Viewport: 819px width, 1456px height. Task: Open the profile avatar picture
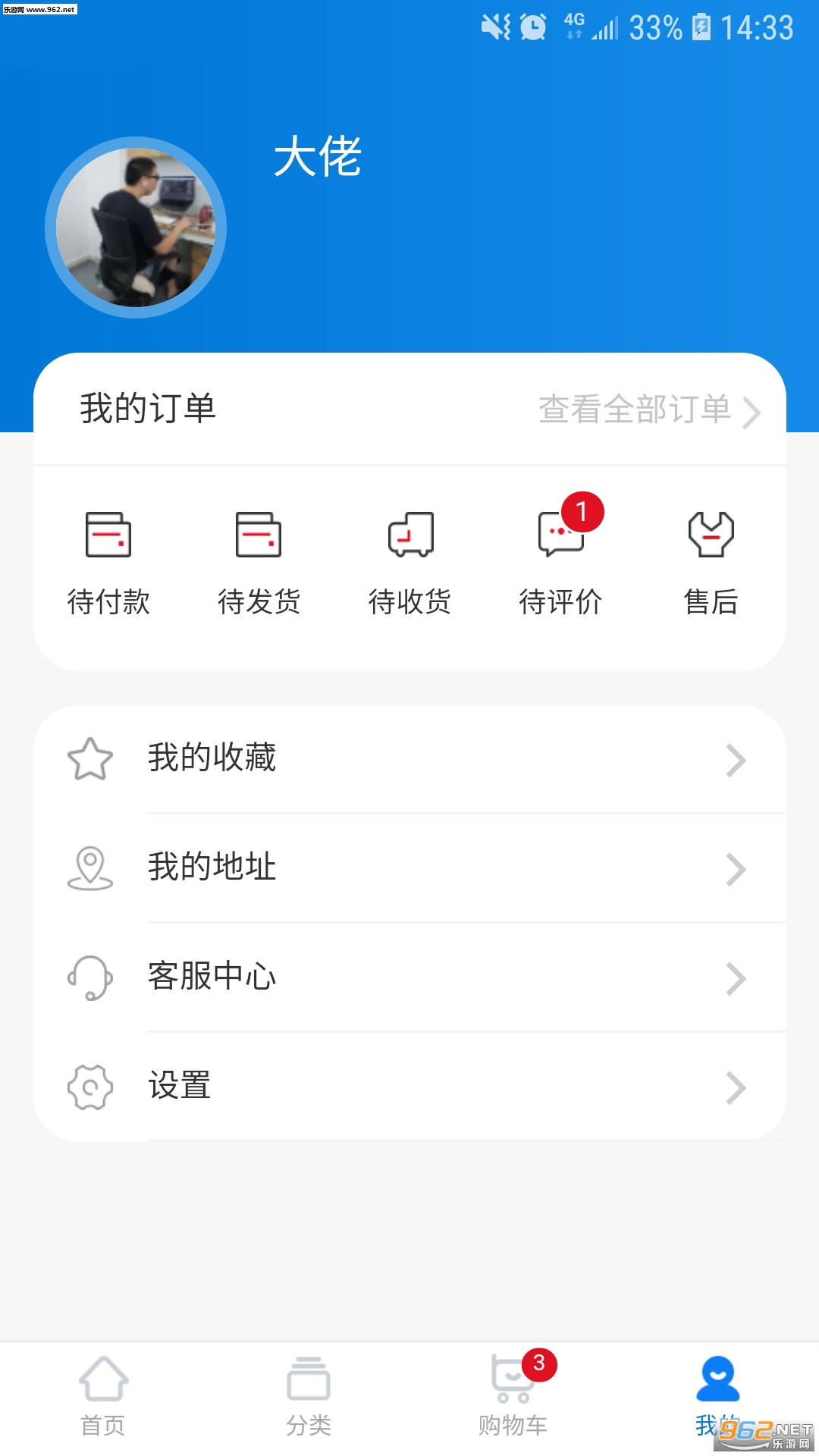click(136, 227)
